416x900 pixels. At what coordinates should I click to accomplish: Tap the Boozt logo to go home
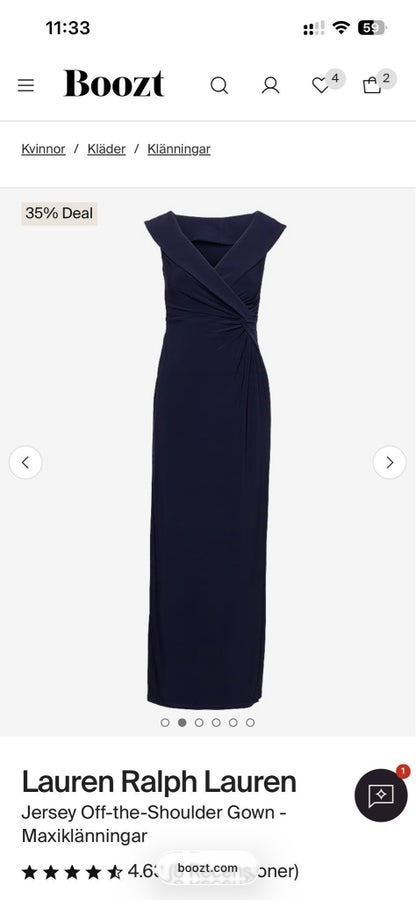[114, 84]
